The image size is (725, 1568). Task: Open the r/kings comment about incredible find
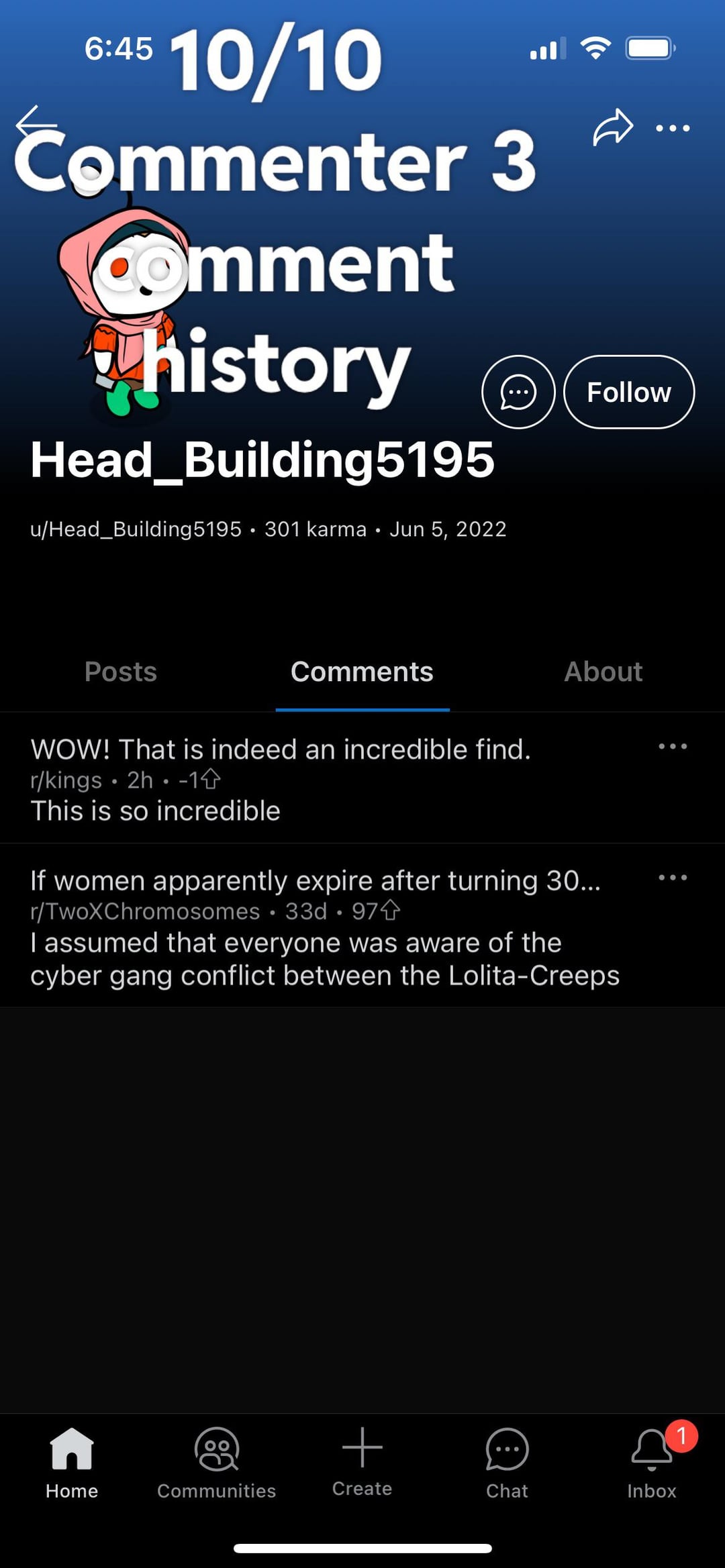pos(282,778)
